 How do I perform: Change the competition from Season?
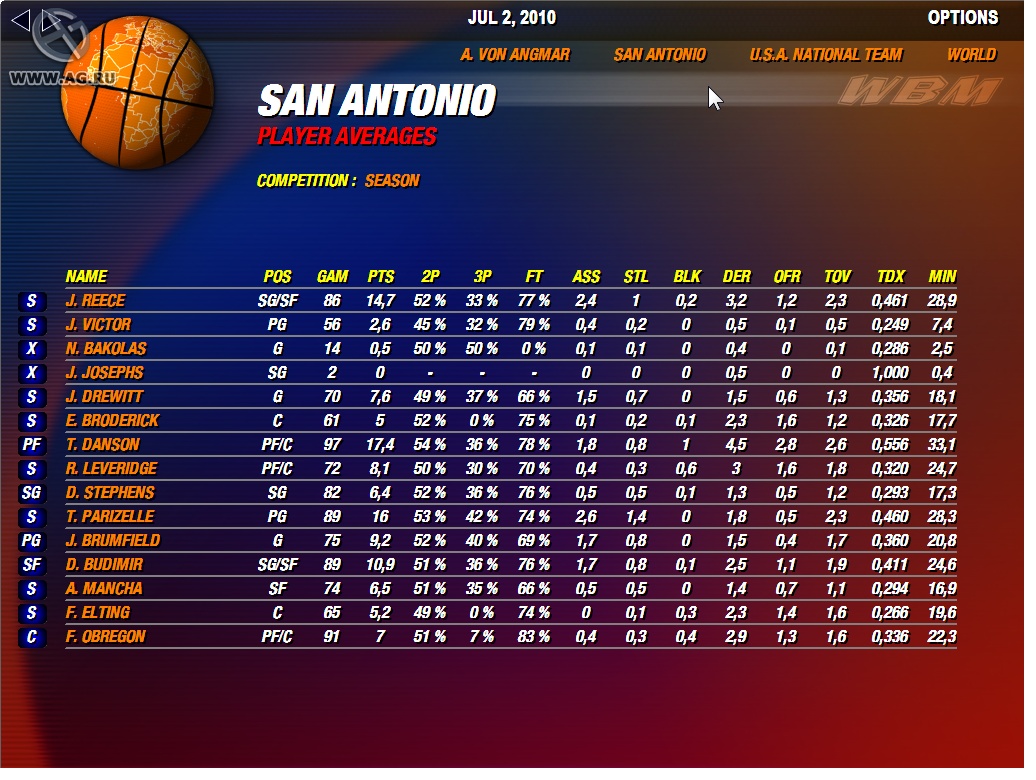point(392,181)
